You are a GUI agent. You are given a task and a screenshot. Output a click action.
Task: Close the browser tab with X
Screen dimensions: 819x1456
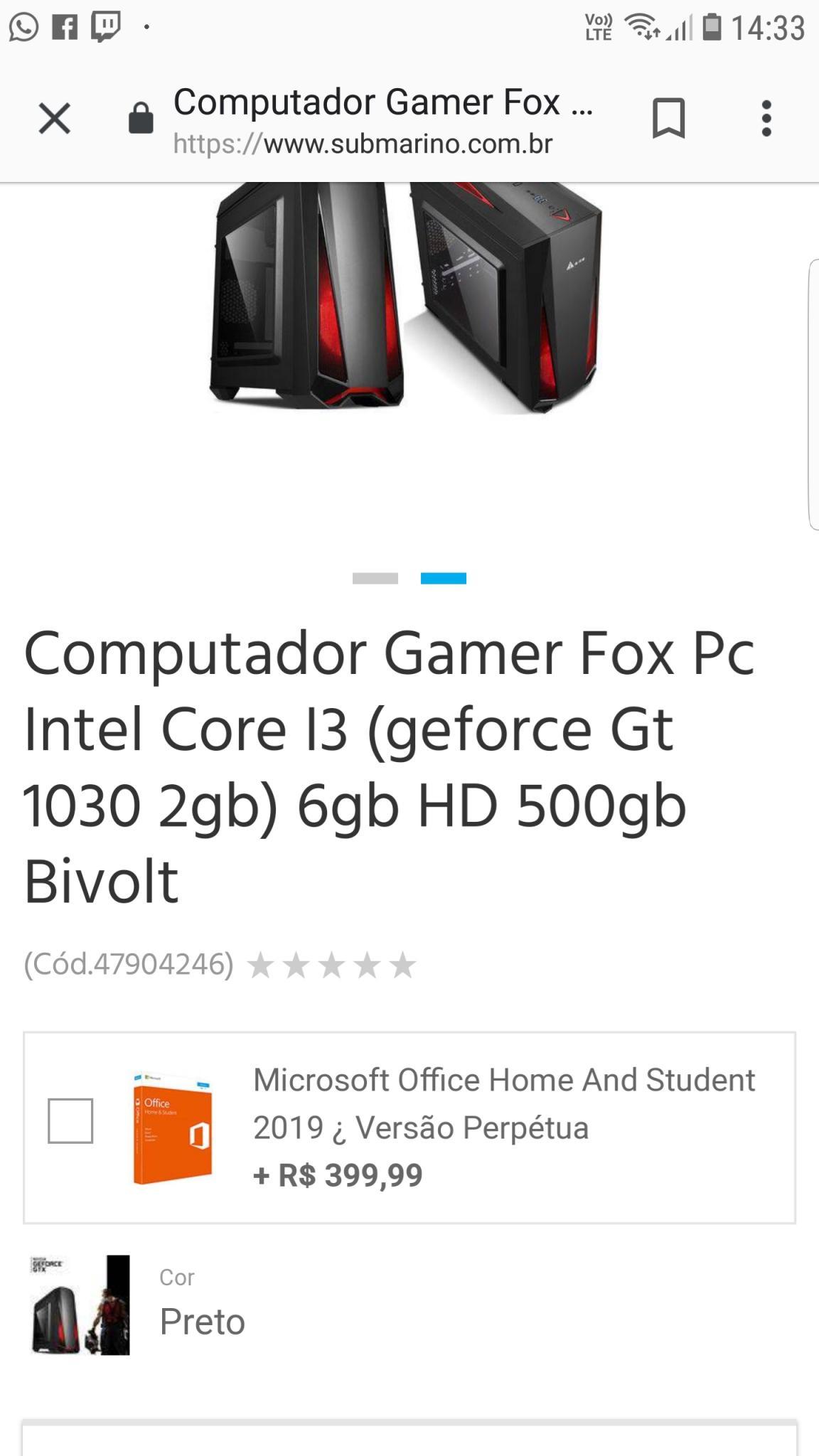(x=54, y=118)
